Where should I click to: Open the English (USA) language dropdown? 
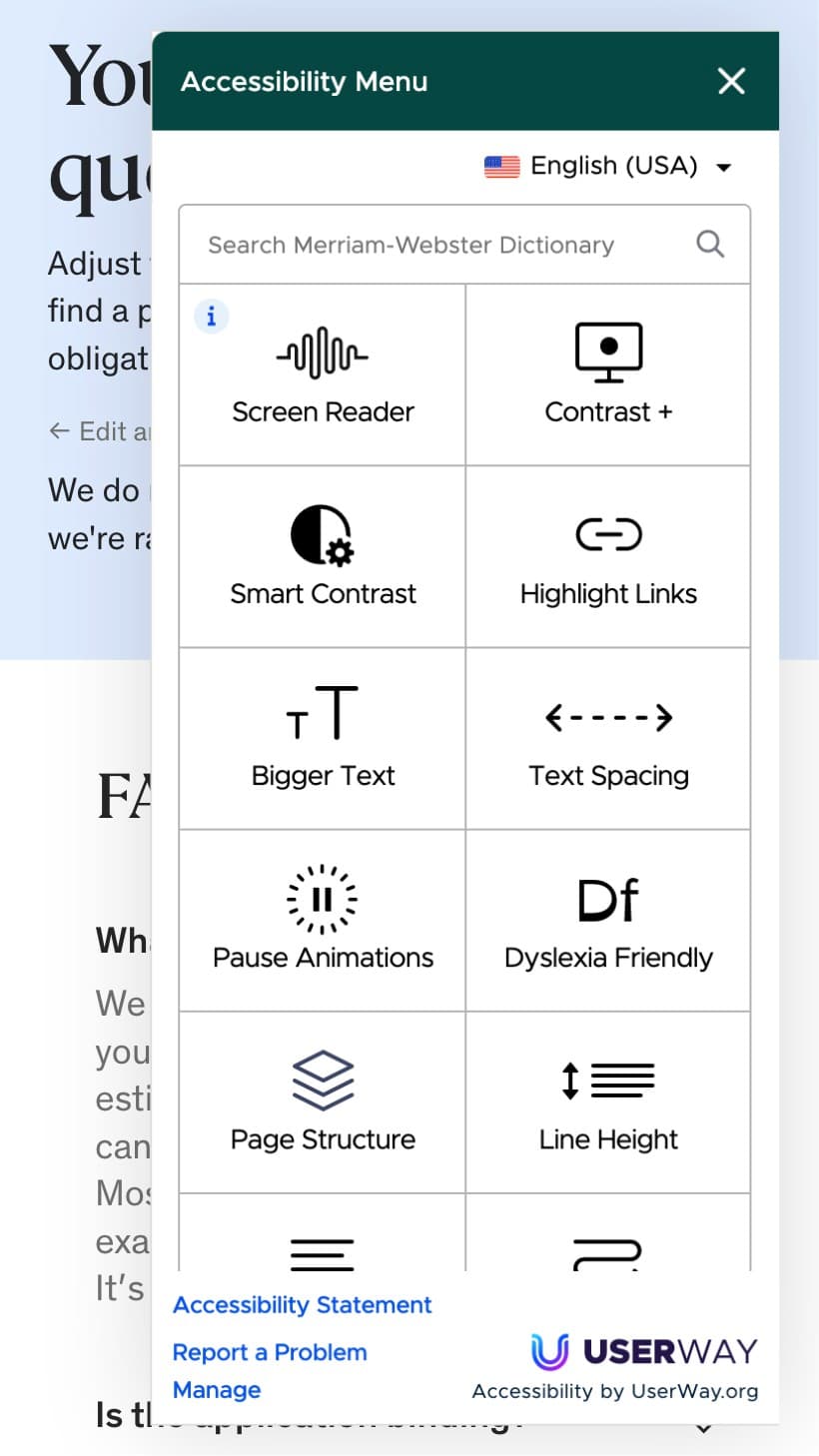point(608,166)
